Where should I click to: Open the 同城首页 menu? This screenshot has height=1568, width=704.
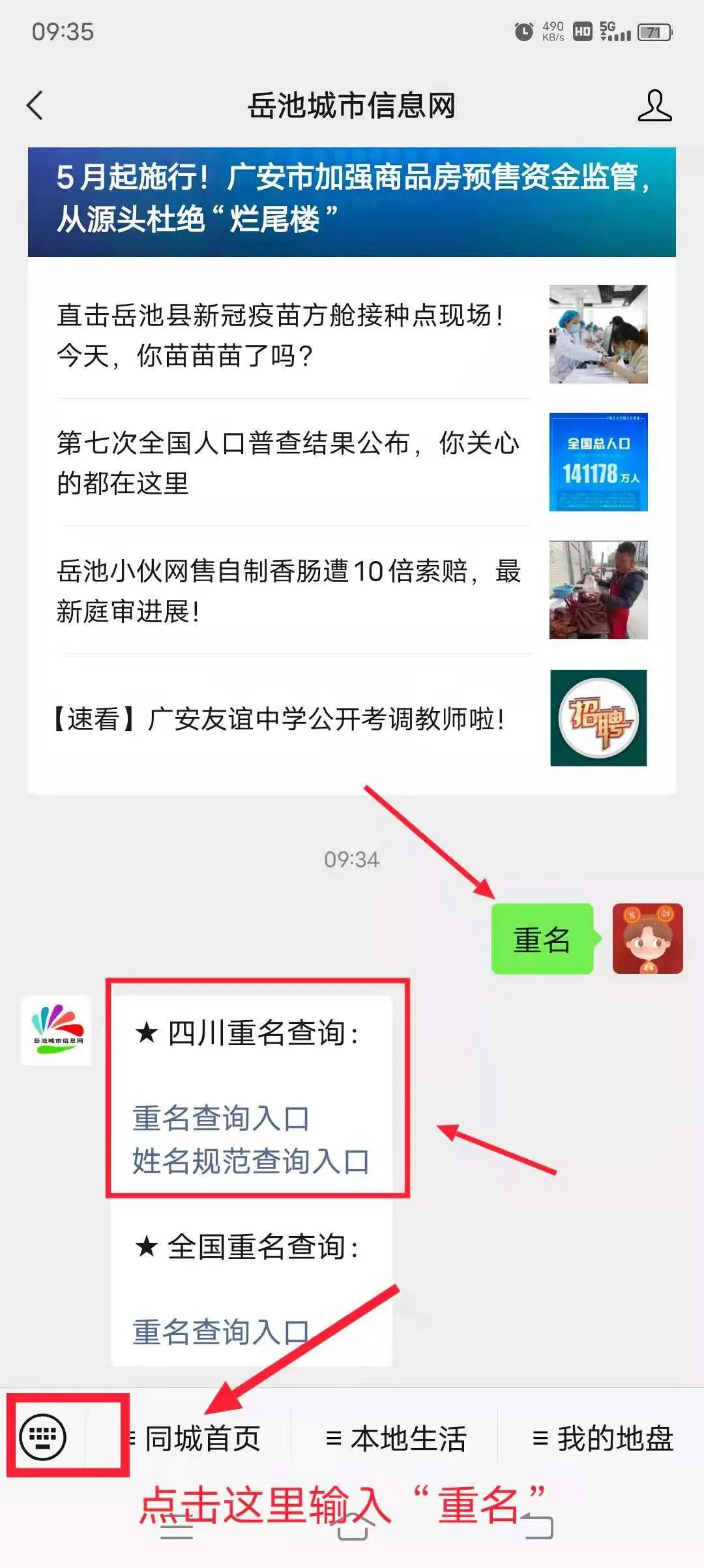[x=202, y=1438]
